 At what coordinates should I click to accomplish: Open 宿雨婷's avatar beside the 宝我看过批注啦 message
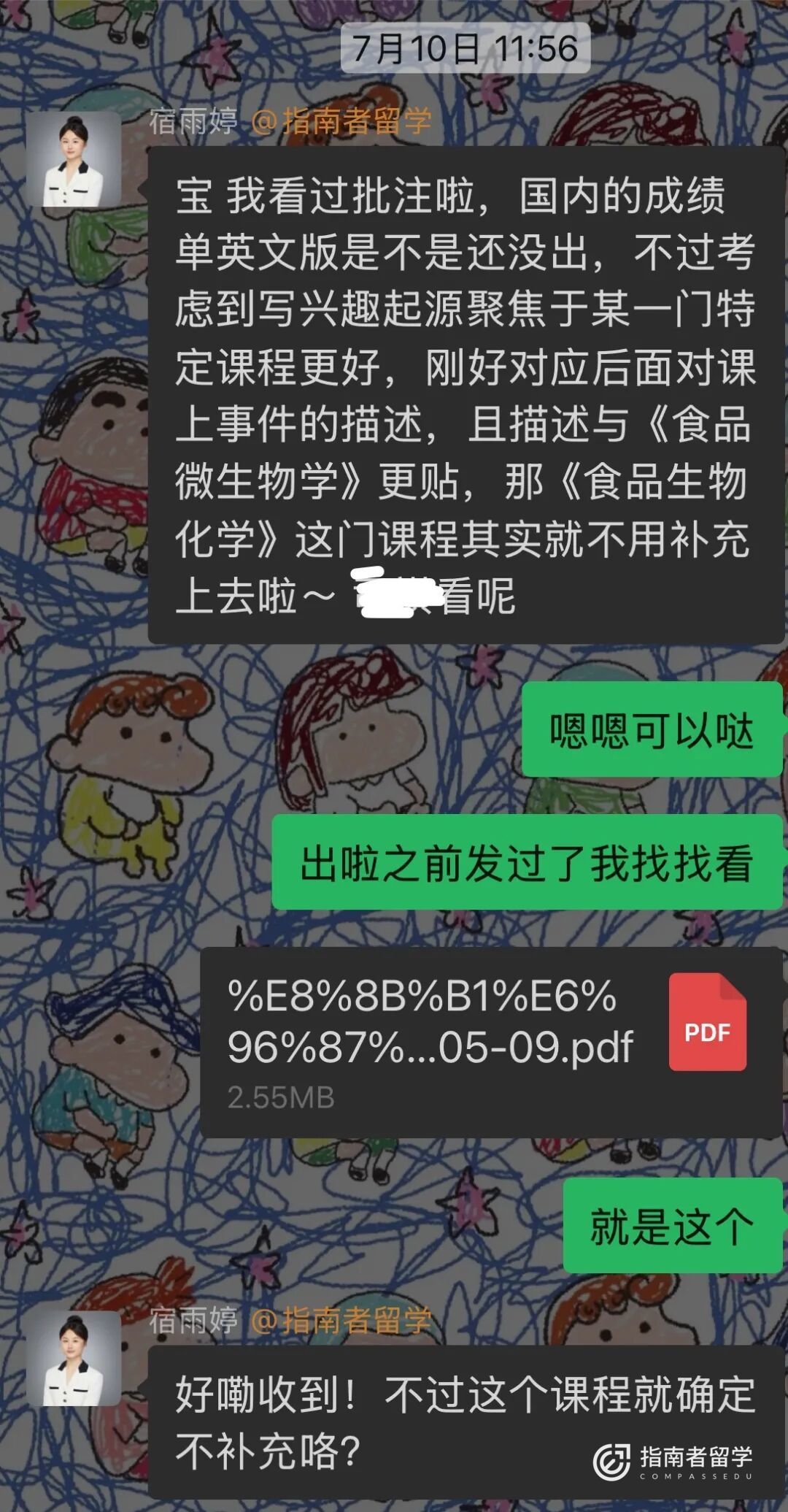pyautogui.click(x=74, y=159)
